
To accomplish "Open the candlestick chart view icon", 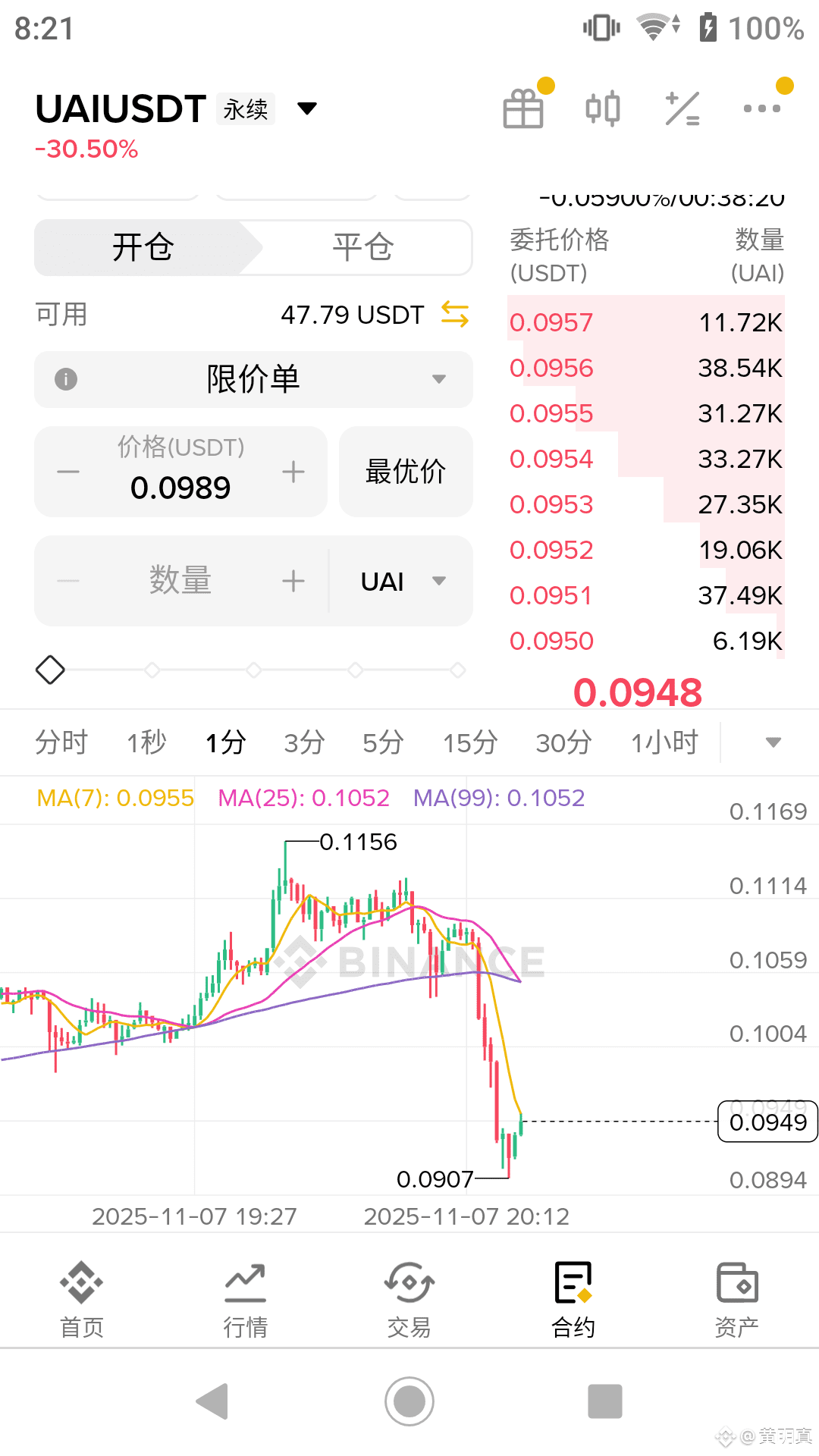I will pyautogui.click(x=603, y=109).
